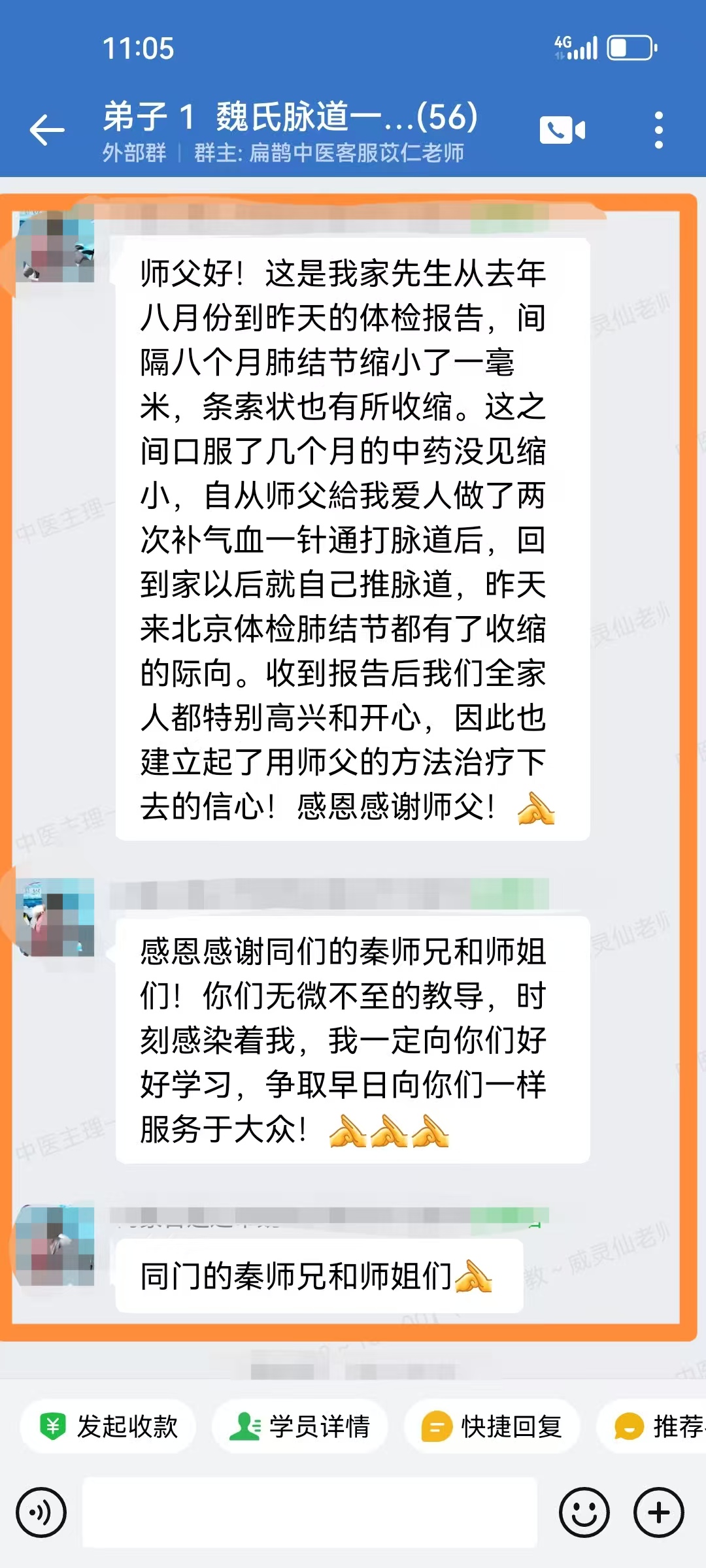The width and height of the screenshot is (706, 1568).
Task: Tap the back arrow to leave the chat
Action: [x=47, y=130]
